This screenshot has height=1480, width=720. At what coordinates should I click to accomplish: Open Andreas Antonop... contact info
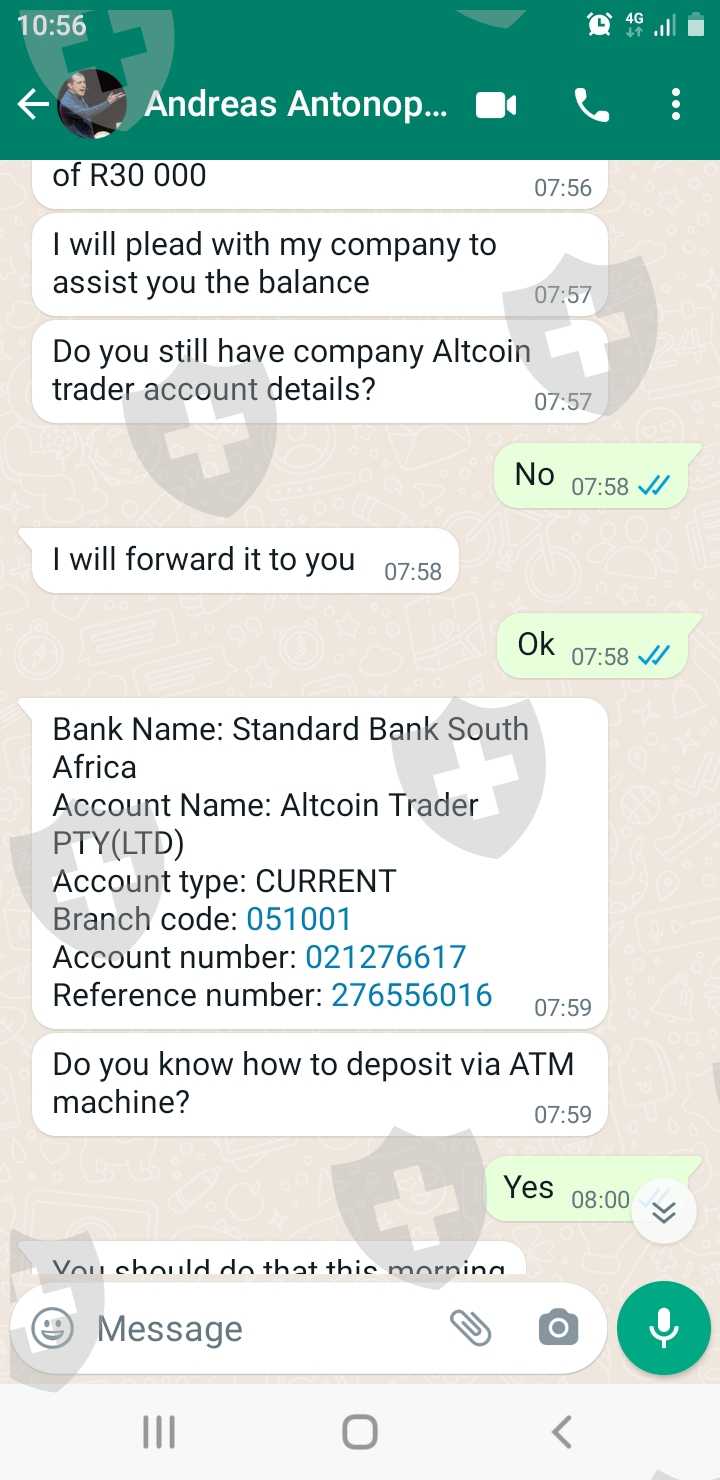coord(296,104)
